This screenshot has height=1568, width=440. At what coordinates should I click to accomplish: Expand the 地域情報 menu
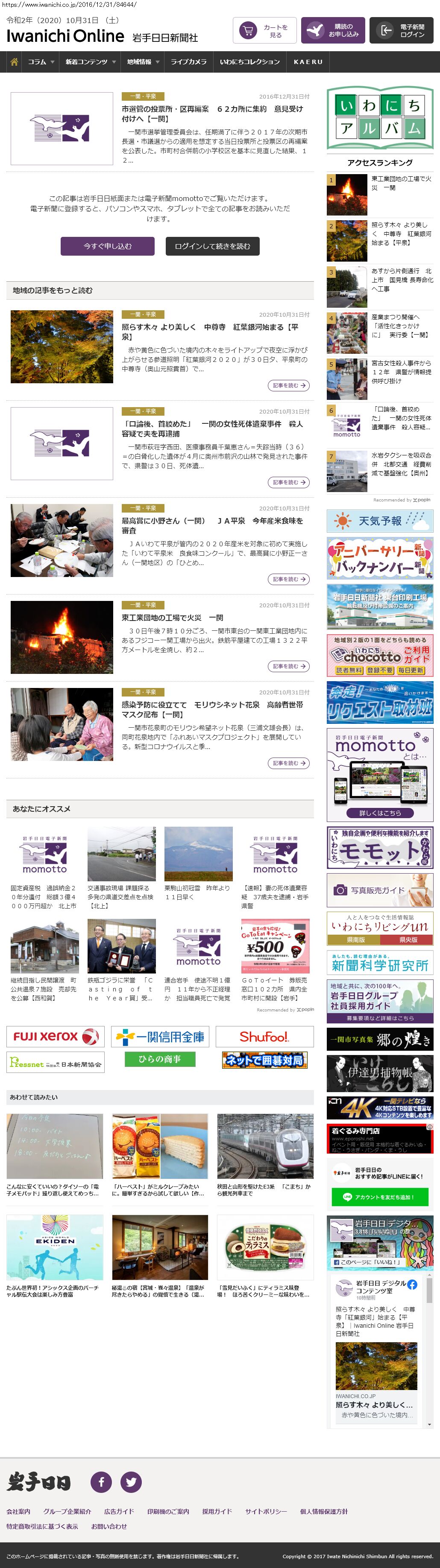pyautogui.click(x=143, y=62)
